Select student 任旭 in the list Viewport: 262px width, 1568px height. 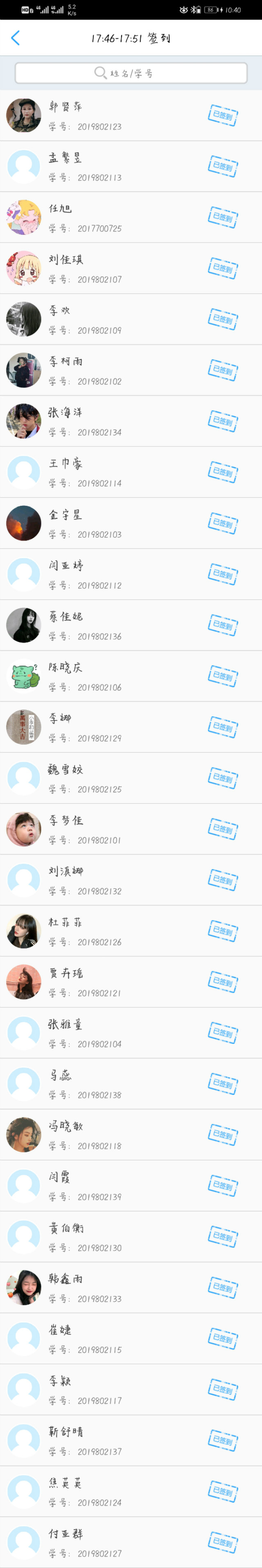point(131,218)
